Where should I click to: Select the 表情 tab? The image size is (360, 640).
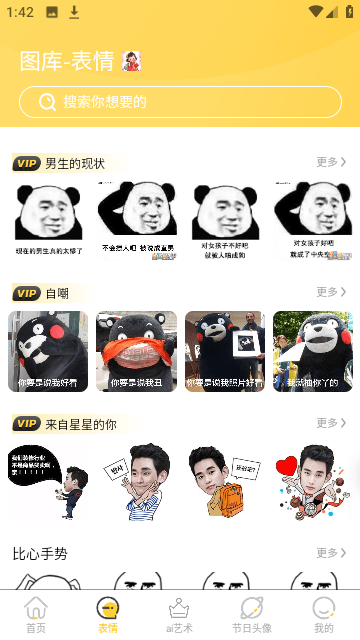tap(108, 615)
